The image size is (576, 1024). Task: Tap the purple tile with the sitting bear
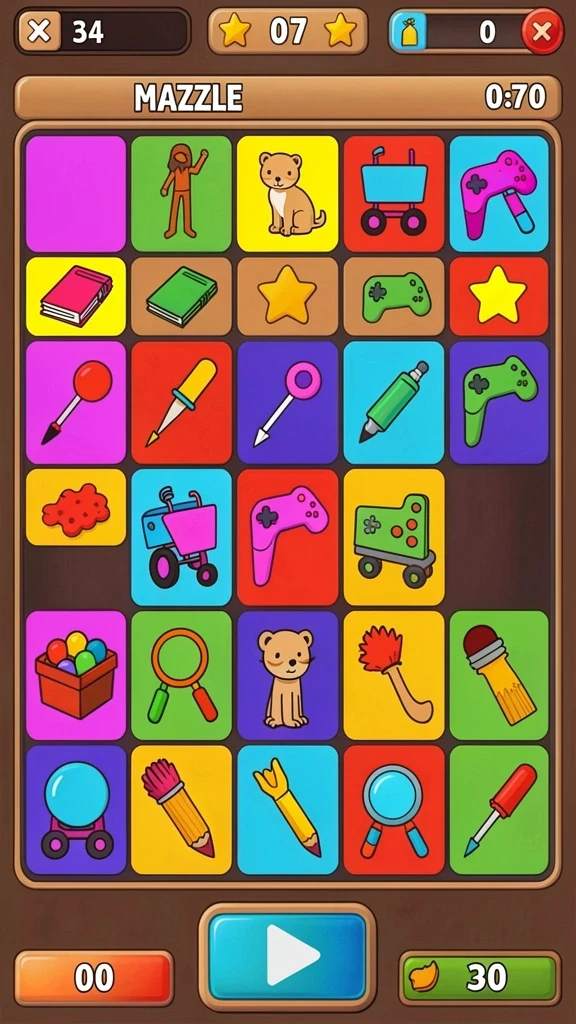point(287,675)
